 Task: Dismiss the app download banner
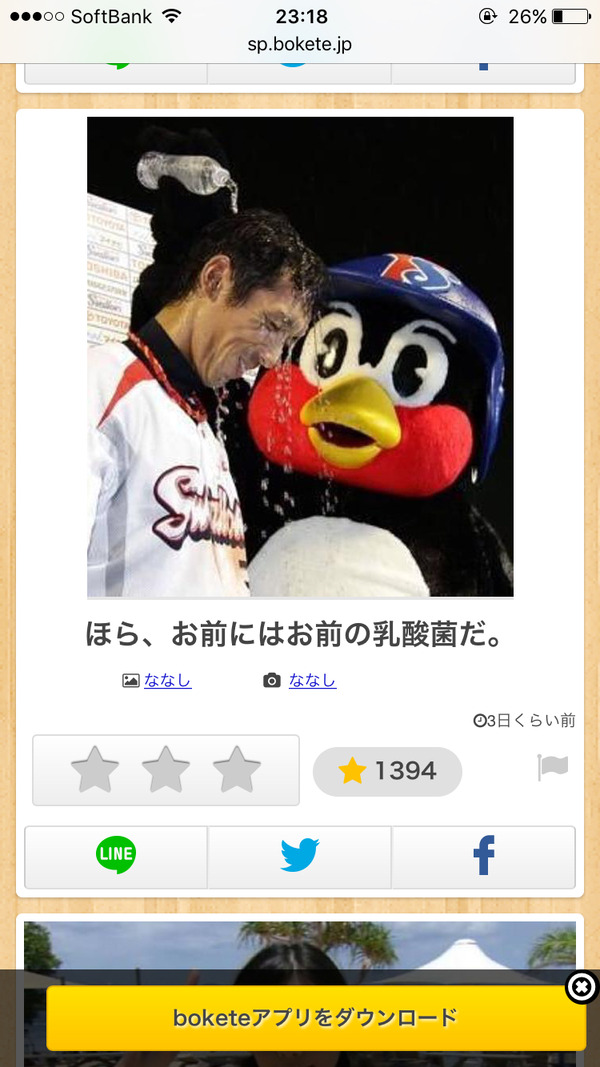(x=581, y=988)
